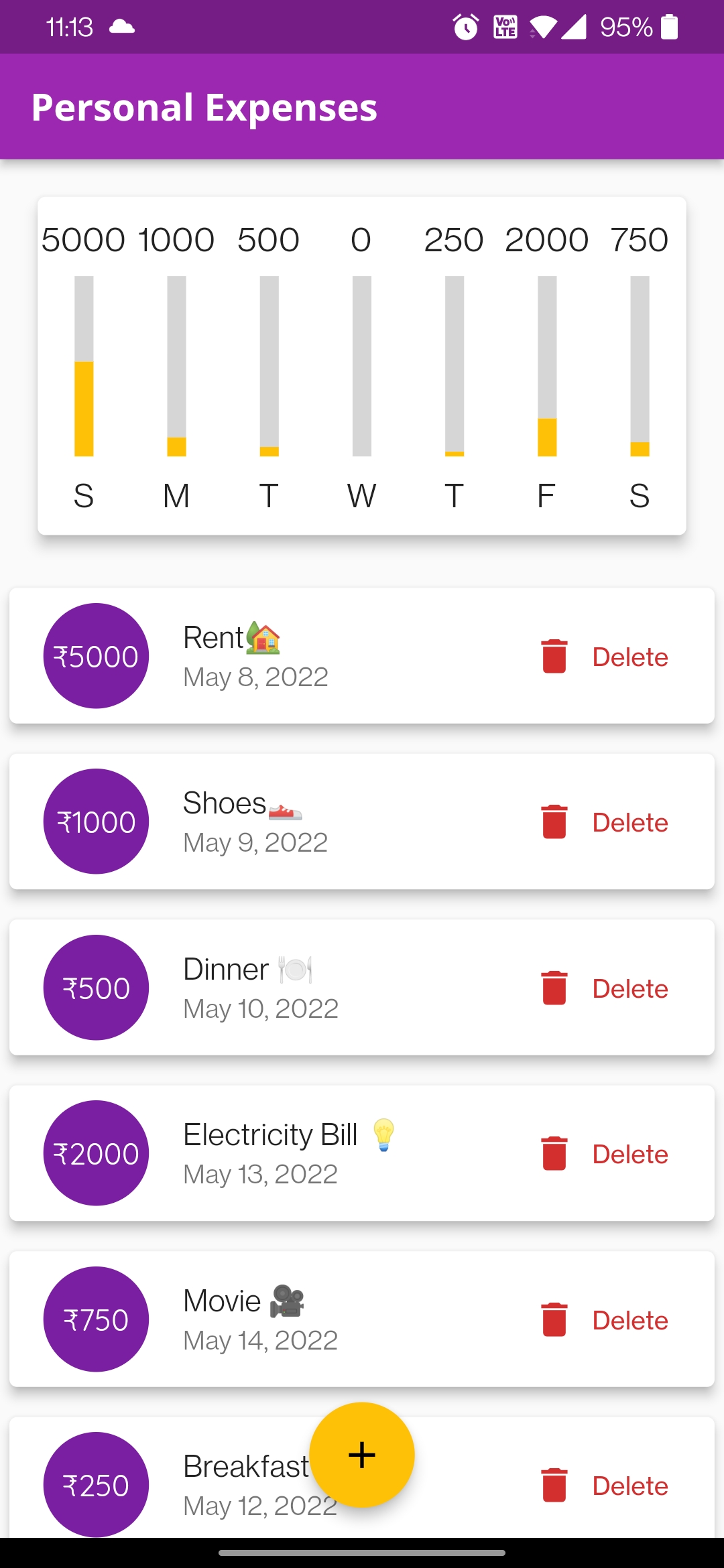
Task: Remove the Dinner entry
Action: [x=605, y=988]
